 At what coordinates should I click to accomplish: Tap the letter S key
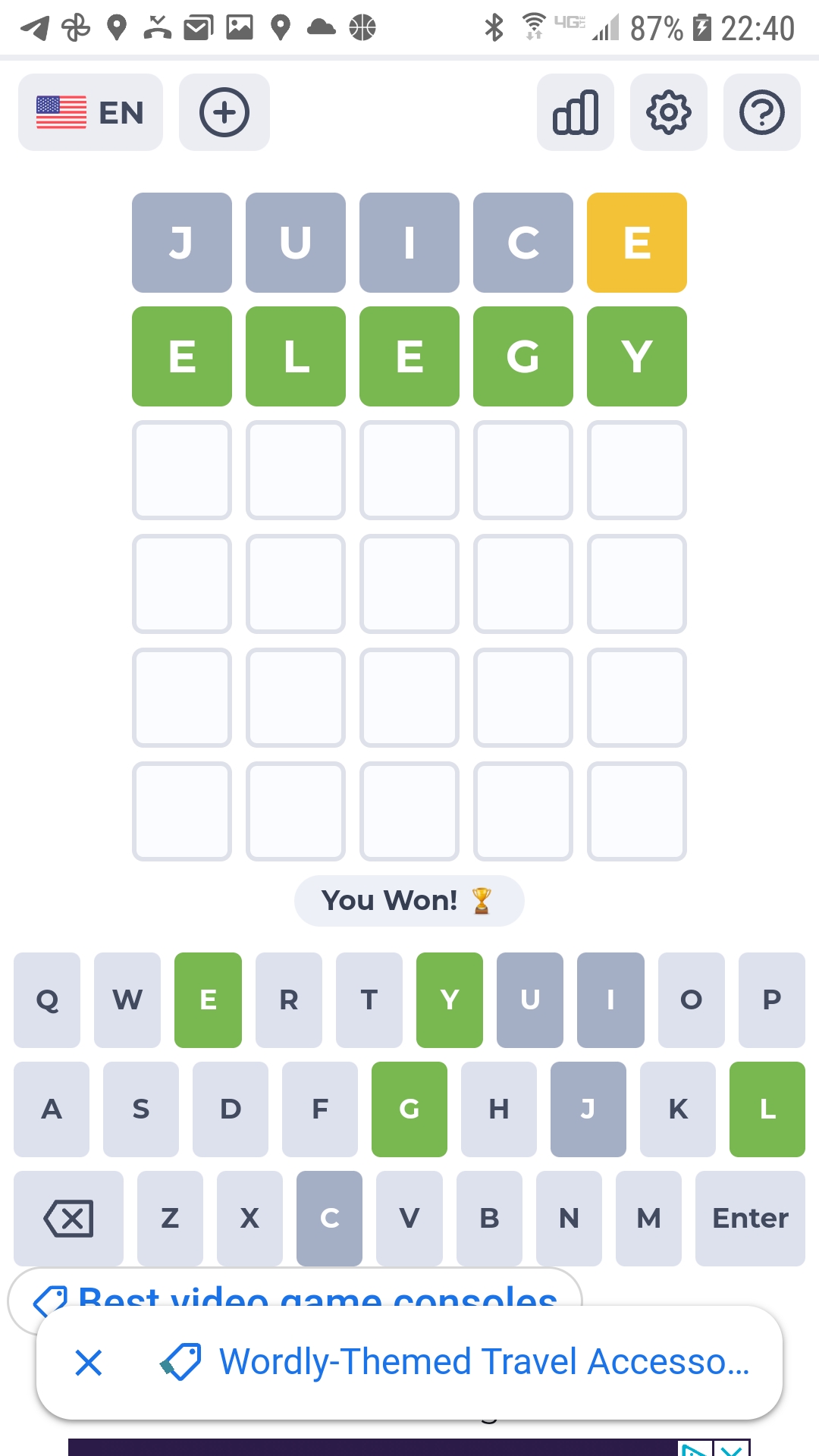pyautogui.click(x=141, y=1109)
